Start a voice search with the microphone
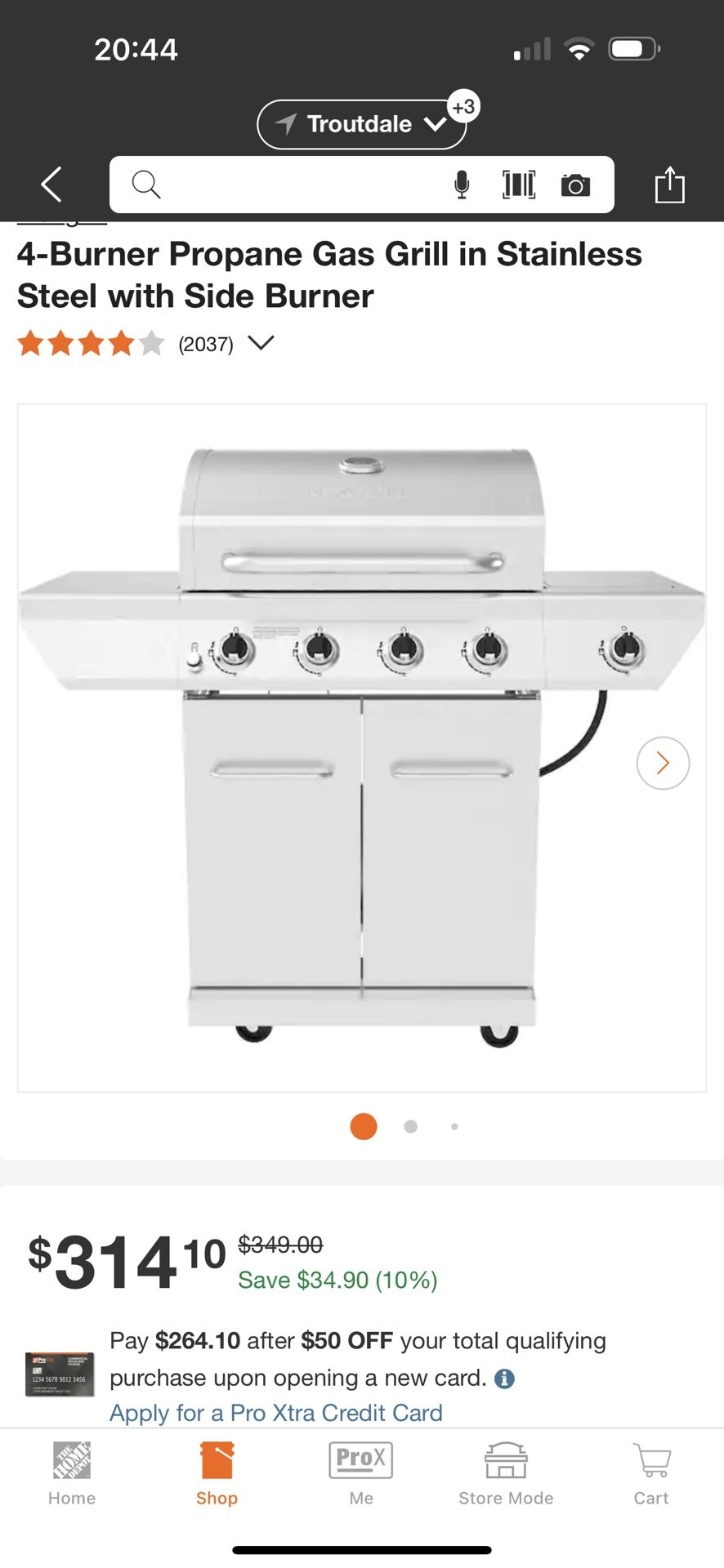 click(x=462, y=185)
